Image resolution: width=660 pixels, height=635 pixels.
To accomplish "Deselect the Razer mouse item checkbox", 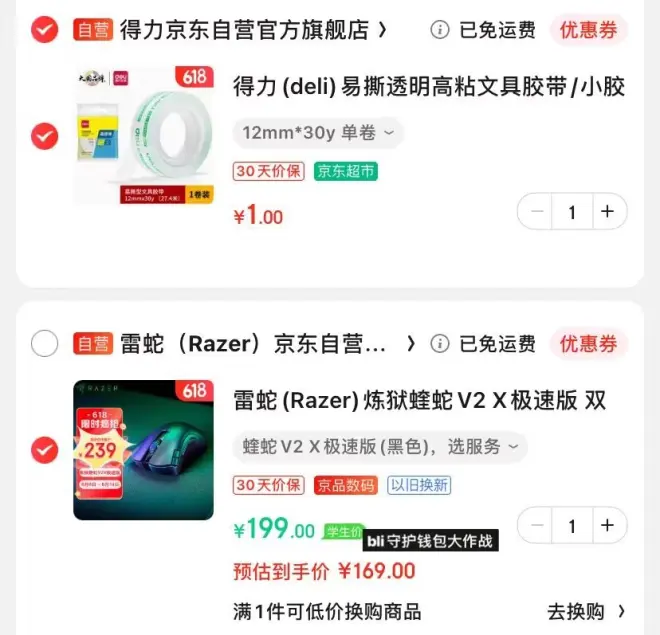I will point(44,450).
